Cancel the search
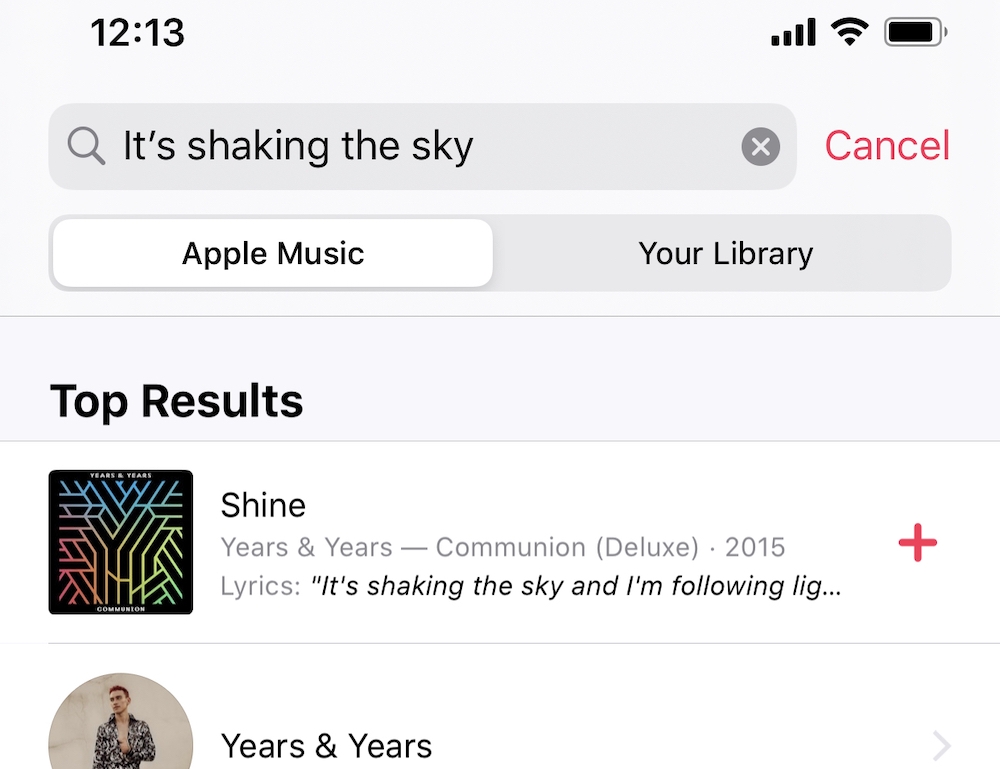Viewport: 1000px width, 769px height. click(x=886, y=146)
